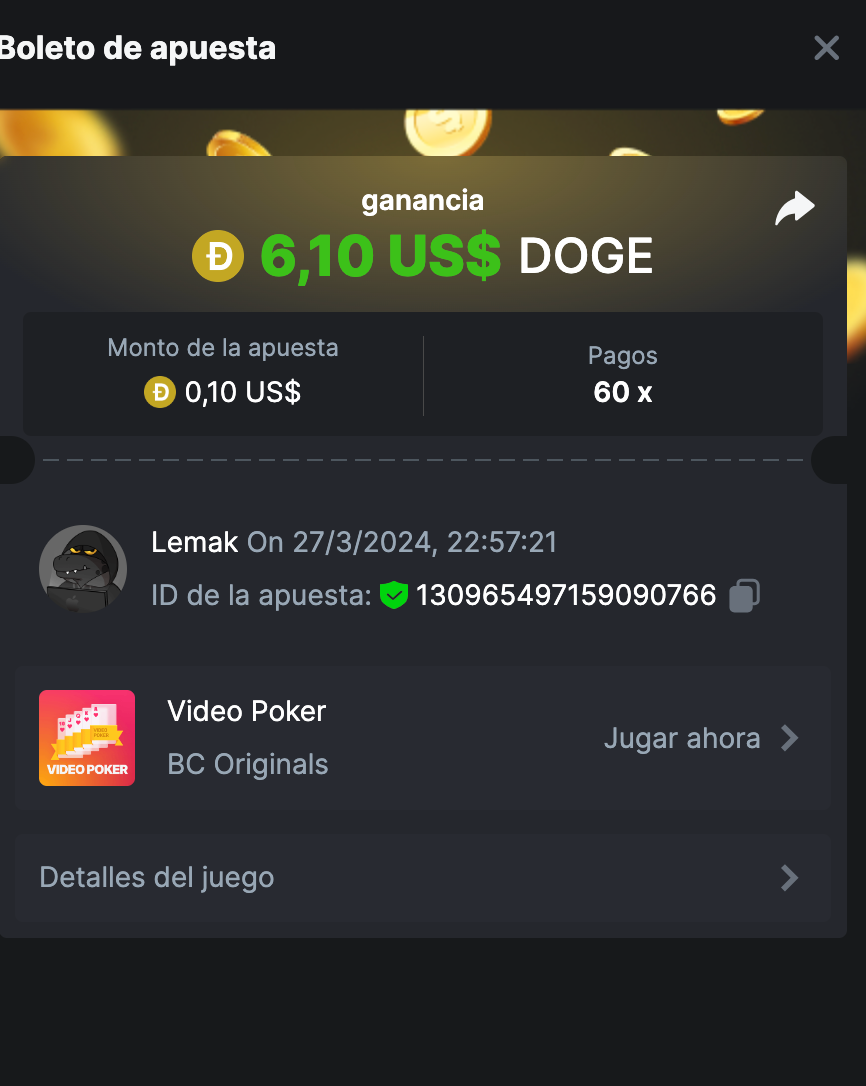
Task: Copy the bet ID number
Action: pos(744,596)
